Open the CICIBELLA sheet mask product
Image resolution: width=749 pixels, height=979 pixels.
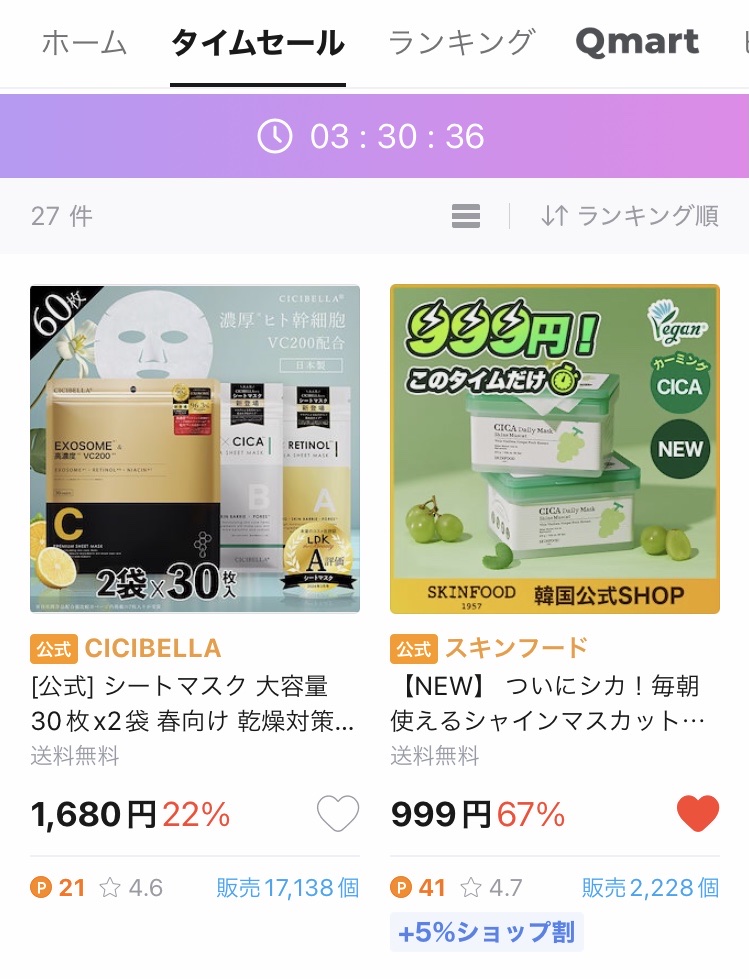tap(195, 449)
